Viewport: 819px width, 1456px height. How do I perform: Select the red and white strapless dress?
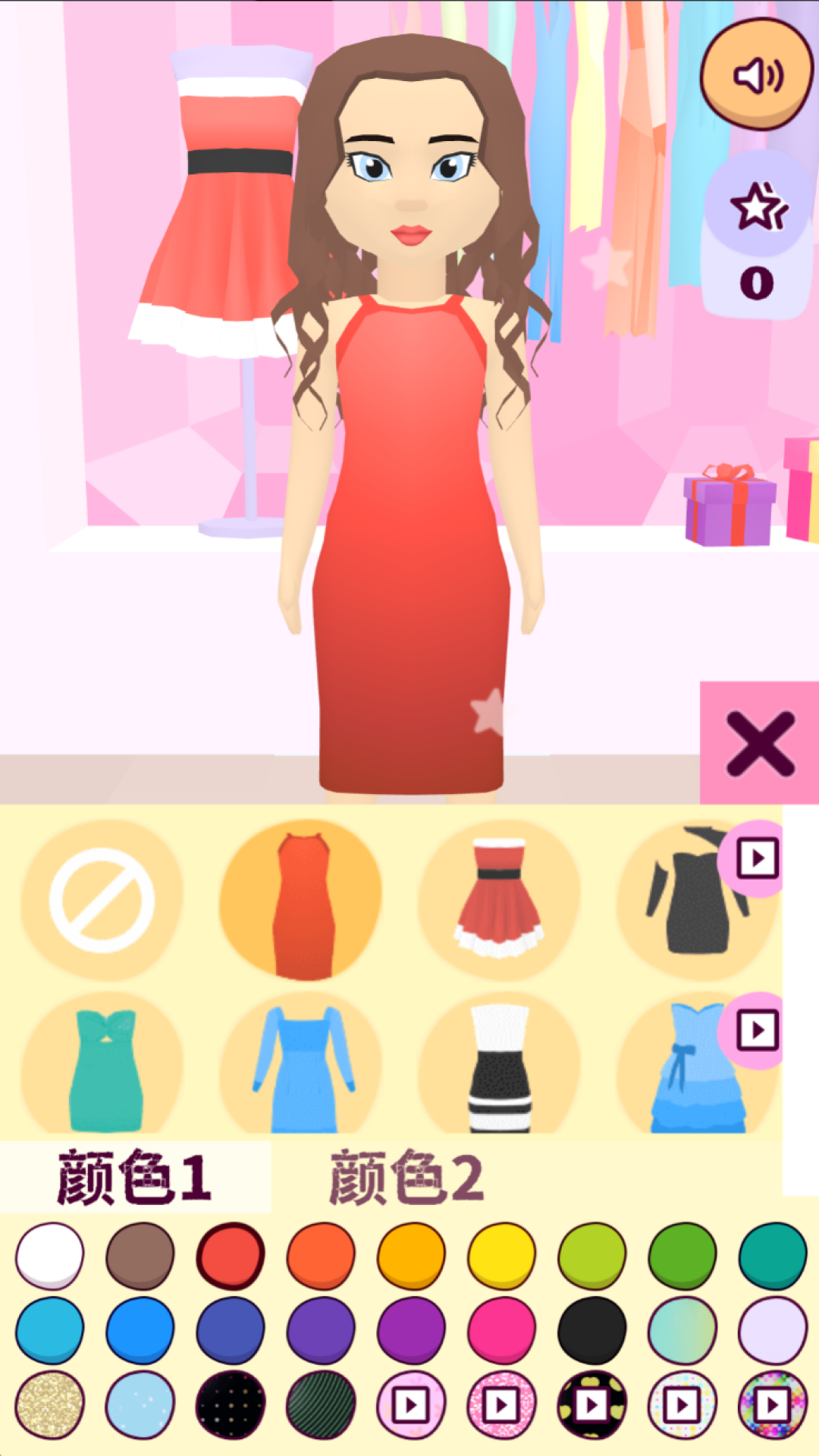coord(499,900)
